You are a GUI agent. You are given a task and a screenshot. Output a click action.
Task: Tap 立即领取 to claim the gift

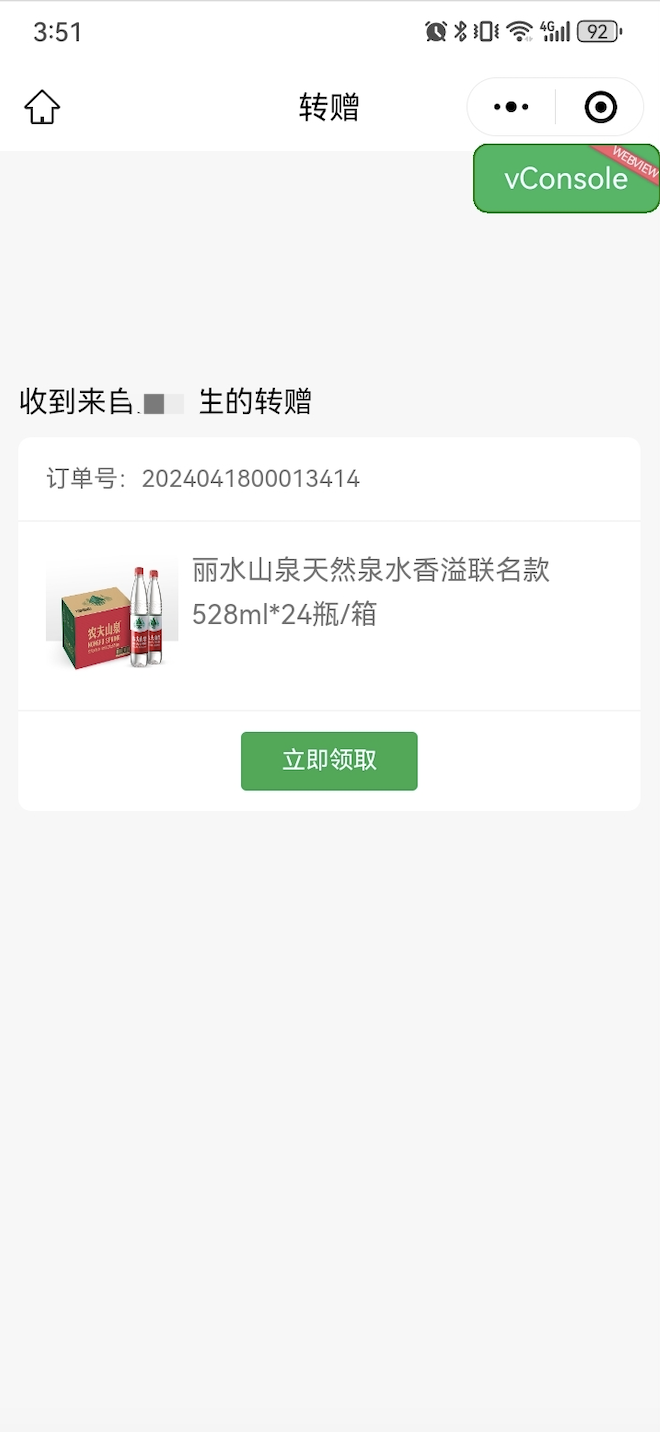pos(329,761)
